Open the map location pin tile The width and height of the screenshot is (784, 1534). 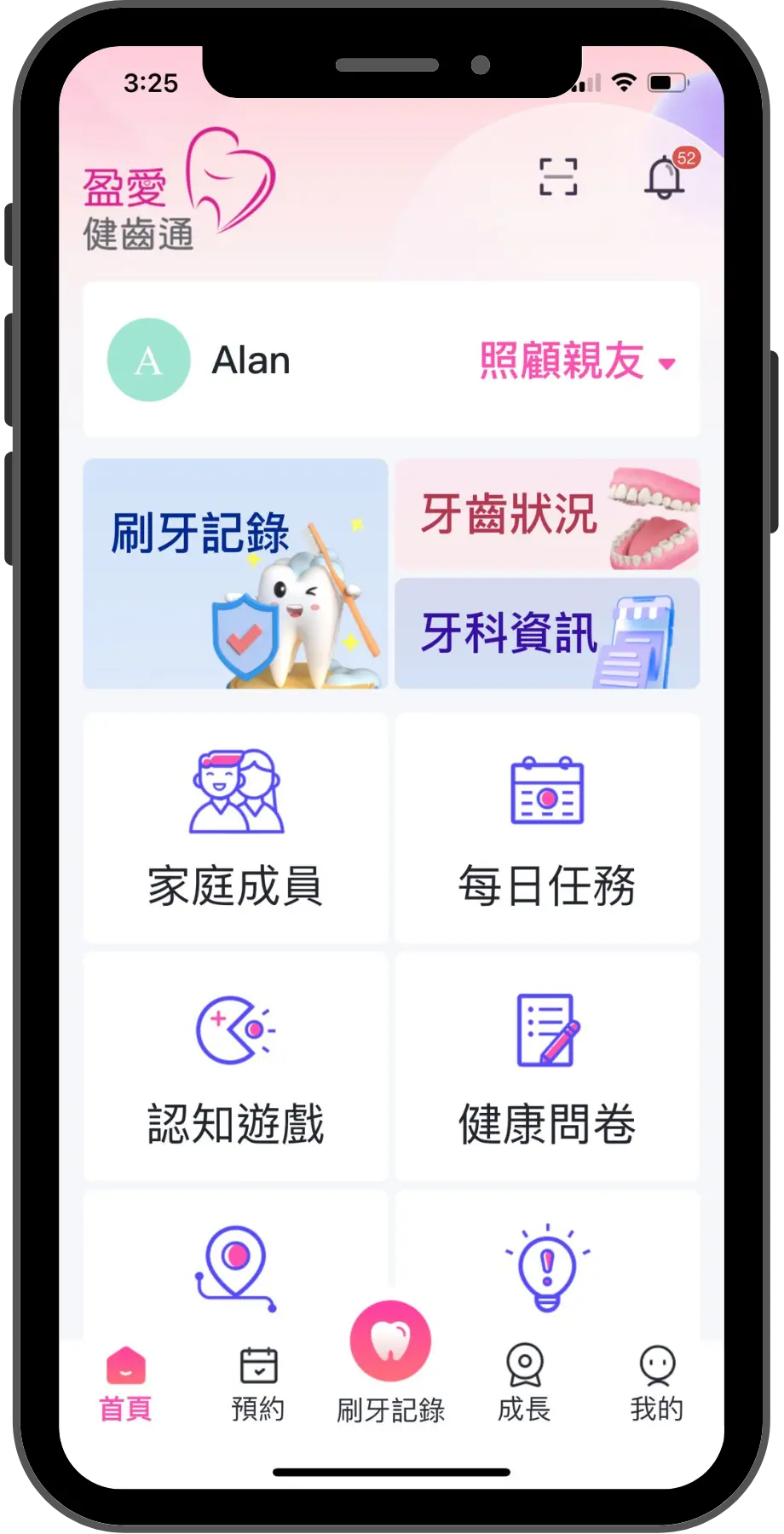(x=235, y=1266)
